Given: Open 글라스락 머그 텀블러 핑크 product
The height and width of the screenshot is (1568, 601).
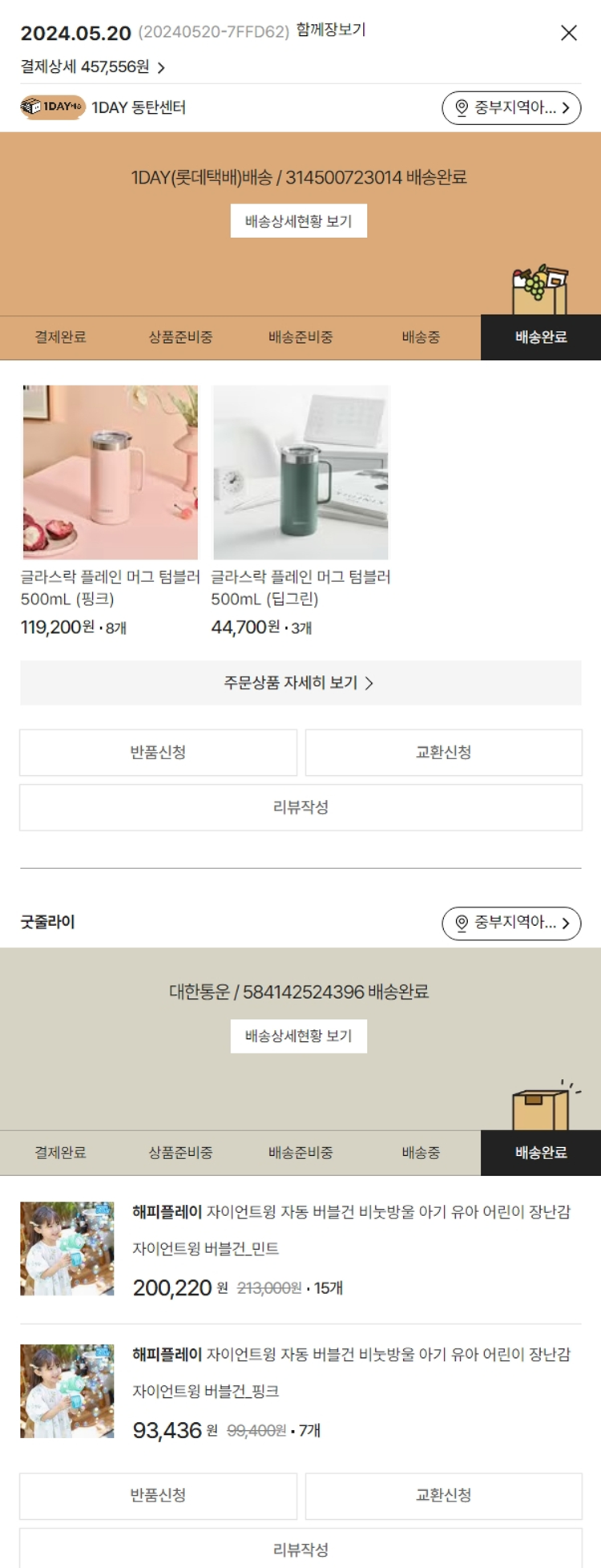Looking at the screenshot, I should [x=111, y=473].
